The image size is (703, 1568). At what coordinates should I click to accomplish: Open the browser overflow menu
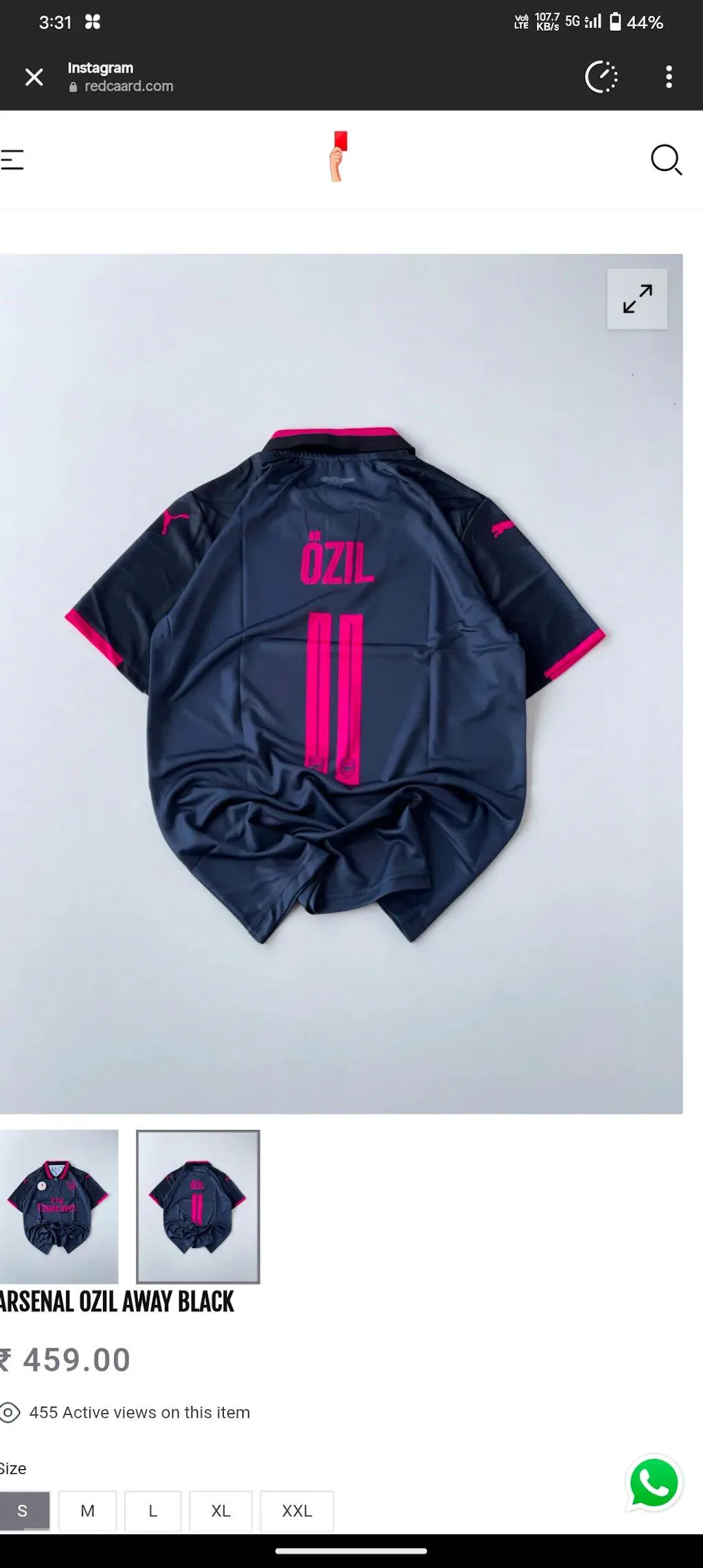[x=669, y=77]
